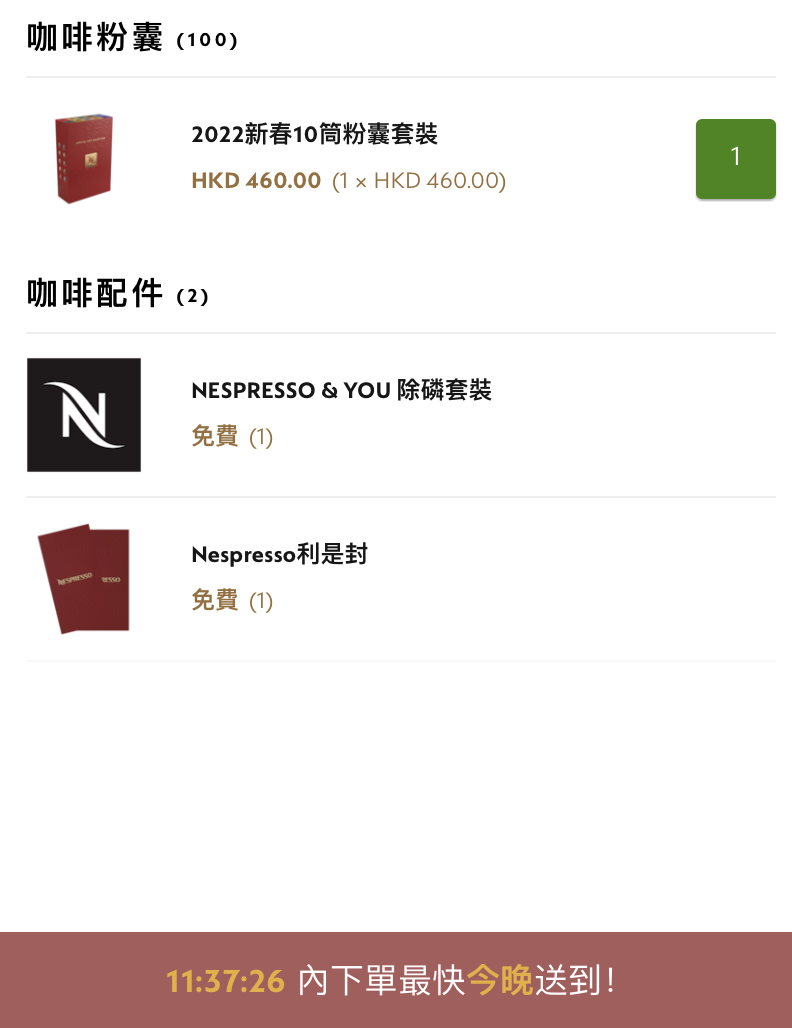Image resolution: width=792 pixels, height=1028 pixels.
Task: Open the NESPRESSO & YOU 除磷套裝 item
Action: coord(341,390)
